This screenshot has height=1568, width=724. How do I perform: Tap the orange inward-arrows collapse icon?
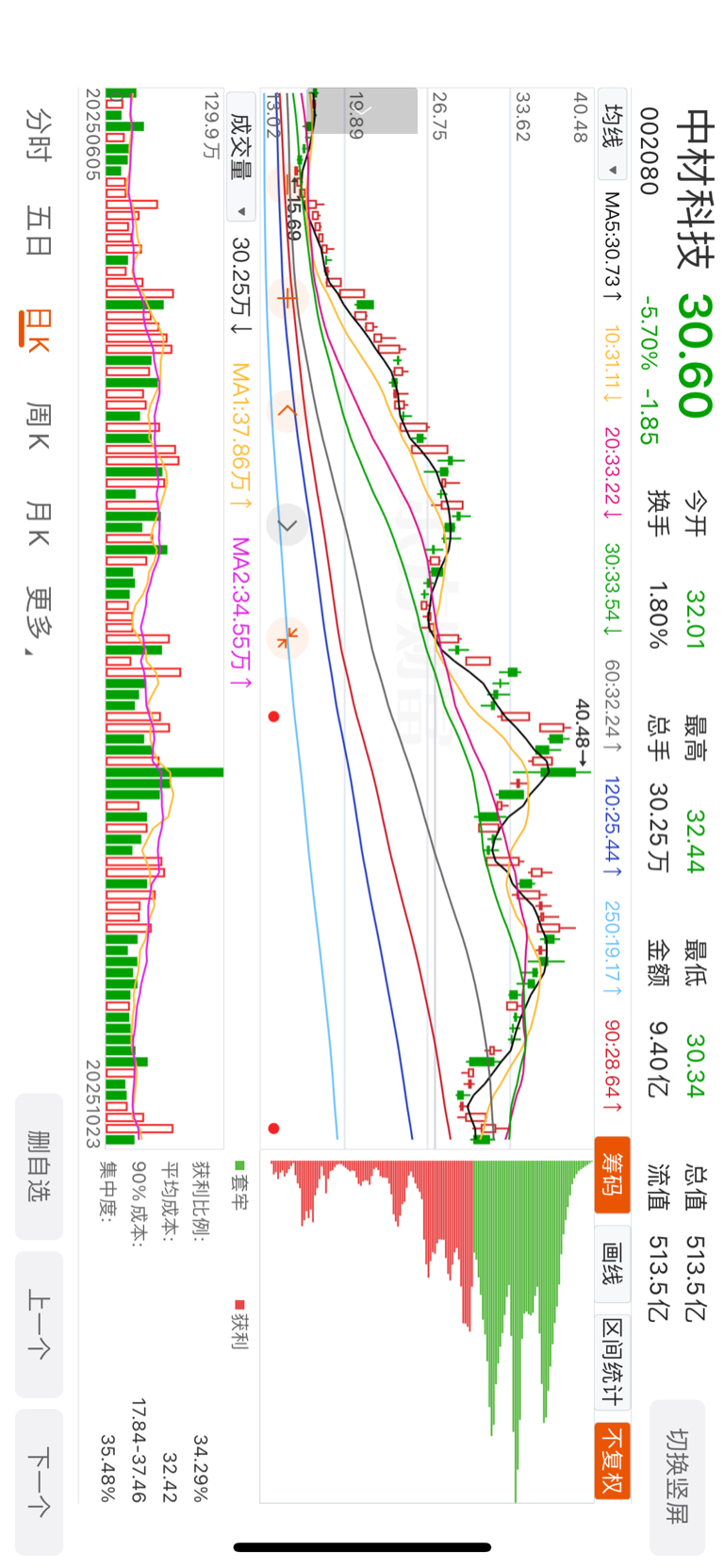pos(287,638)
